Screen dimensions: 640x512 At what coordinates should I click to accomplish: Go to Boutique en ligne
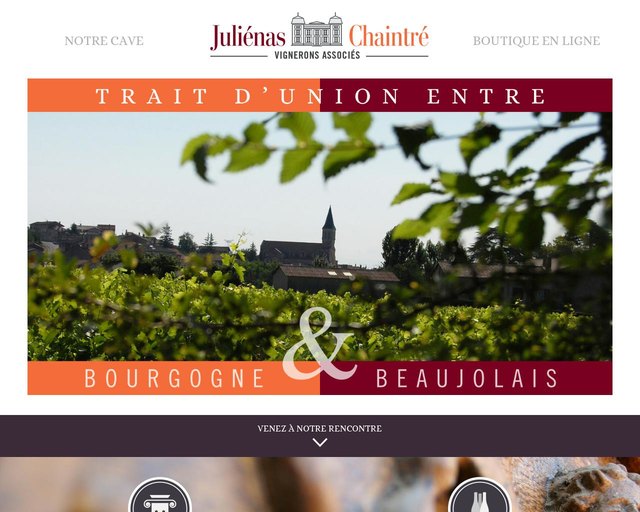pos(536,41)
